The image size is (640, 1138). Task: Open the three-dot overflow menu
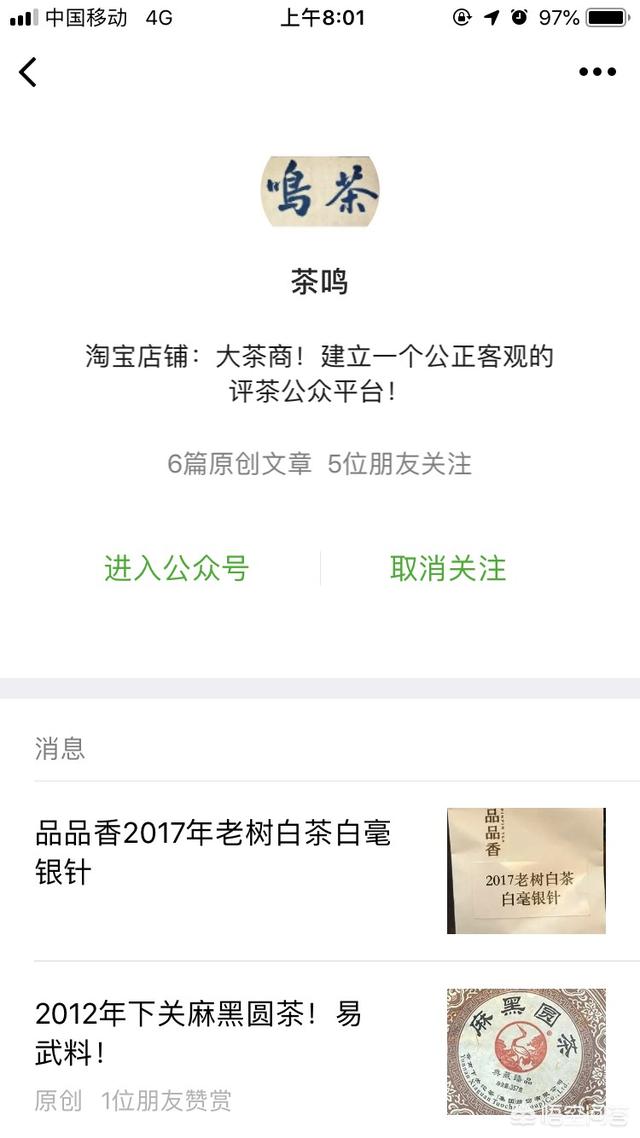pyautogui.click(x=597, y=72)
